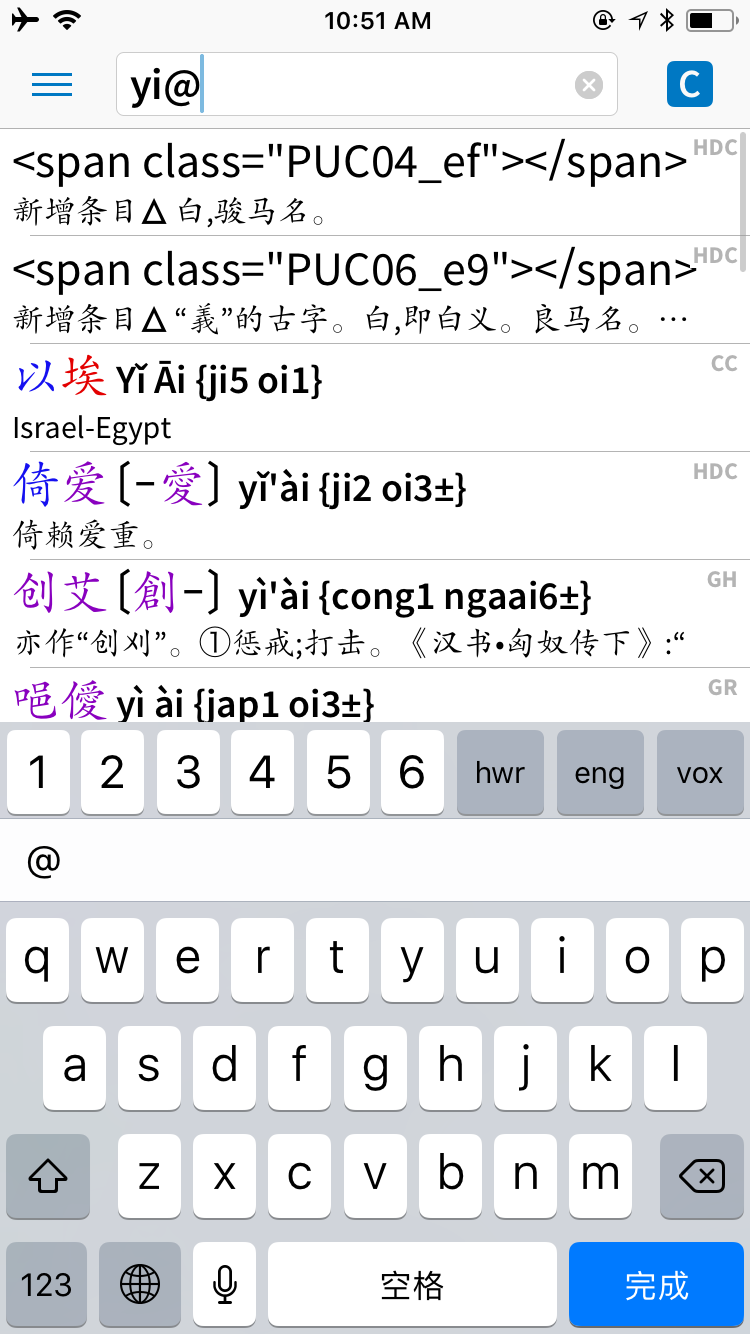Screen dimensions: 750x1334
Task: Switch to eng input mode
Action: (x=600, y=772)
